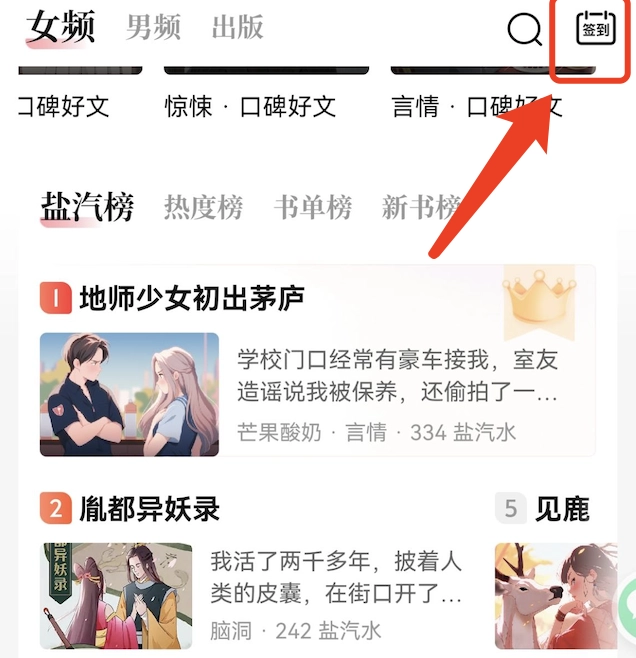This screenshot has width=636, height=658.
Task: Tap the 签到 check-in calendar icon
Action: 594,30
